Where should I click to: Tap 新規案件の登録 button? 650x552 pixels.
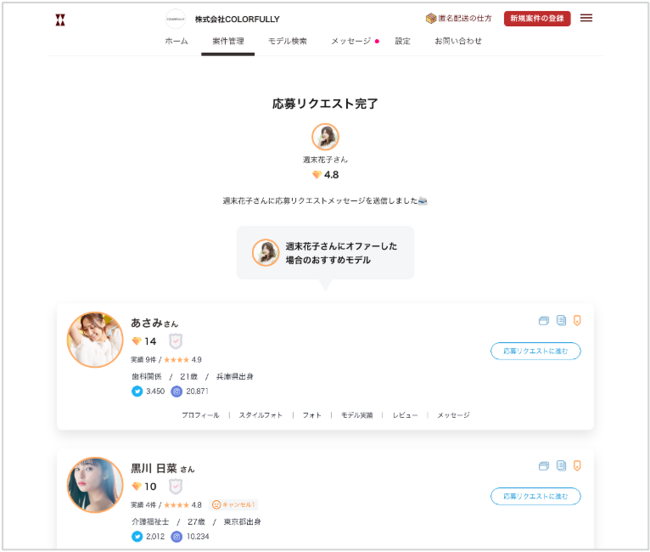tap(537, 18)
